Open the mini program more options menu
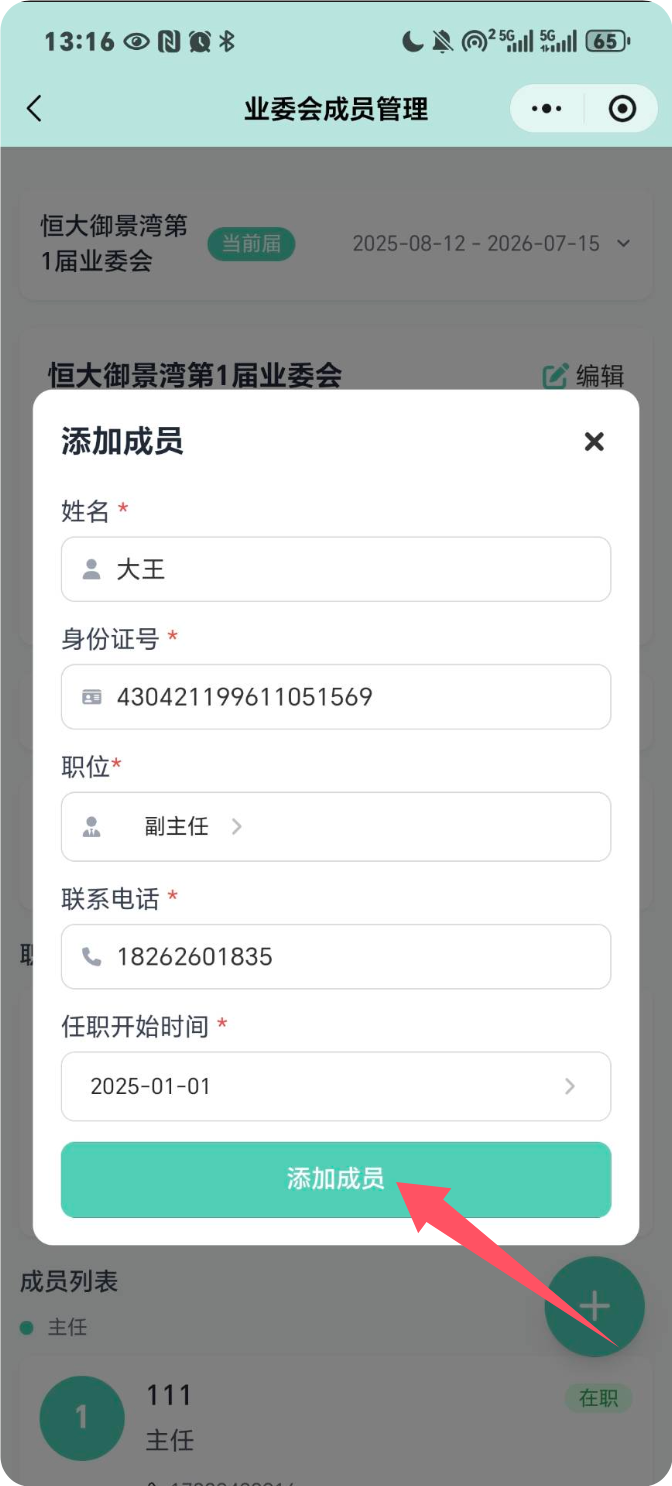 point(547,109)
